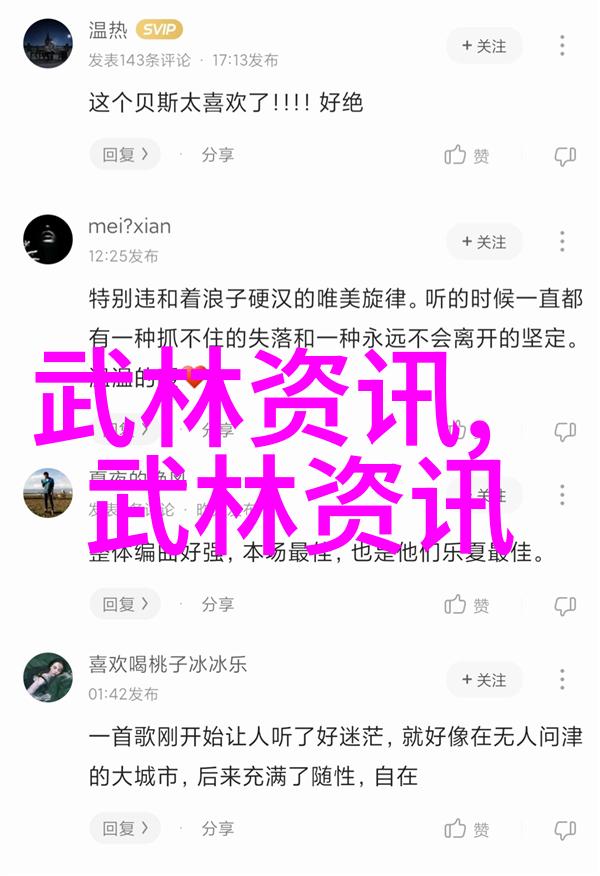The width and height of the screenshot is (600, 876).
Task: Follow user 喜欢喝桃子冰冰乐
Action: point(485,680)
